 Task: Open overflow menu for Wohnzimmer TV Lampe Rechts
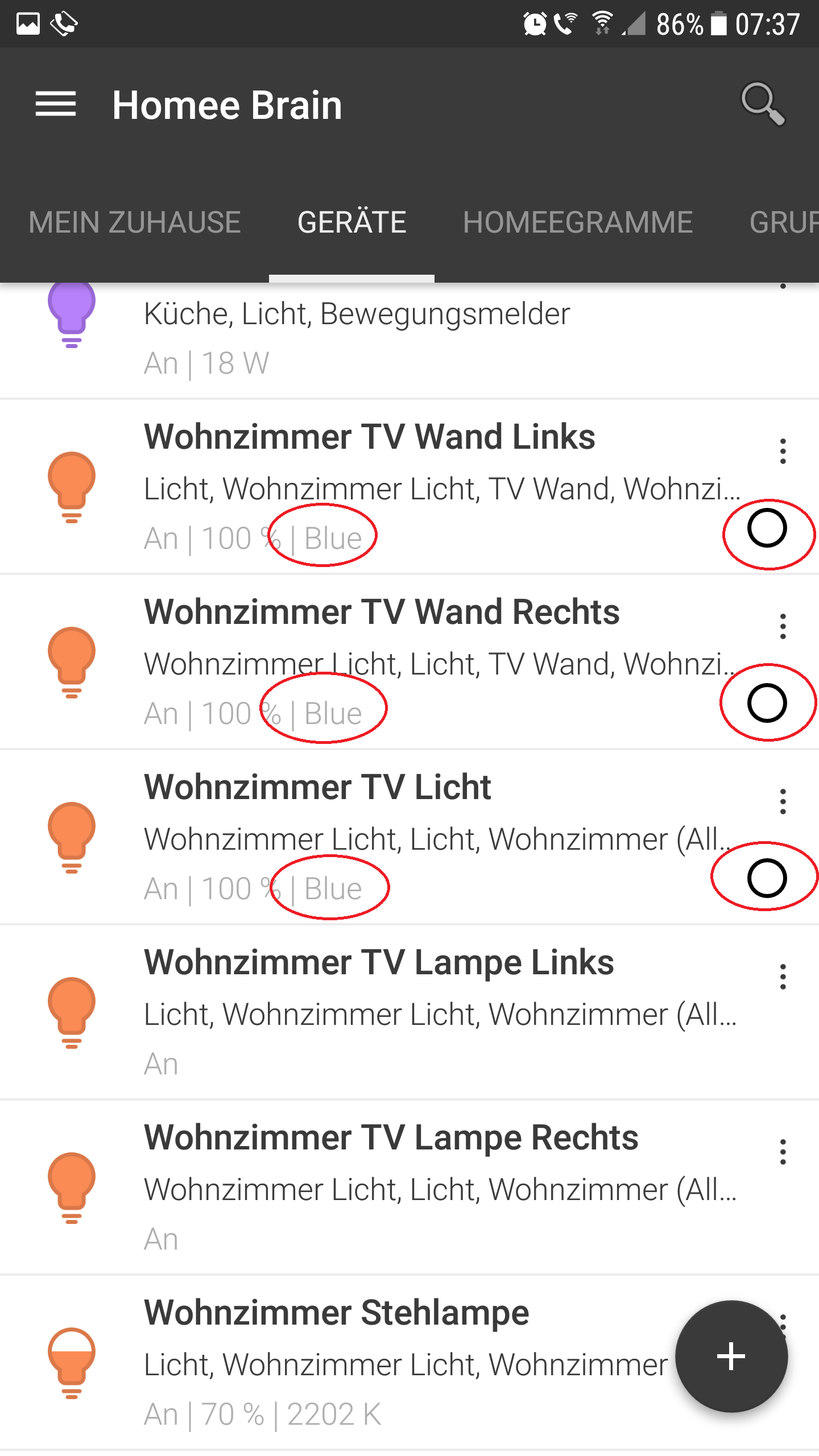click(783, 1152)
